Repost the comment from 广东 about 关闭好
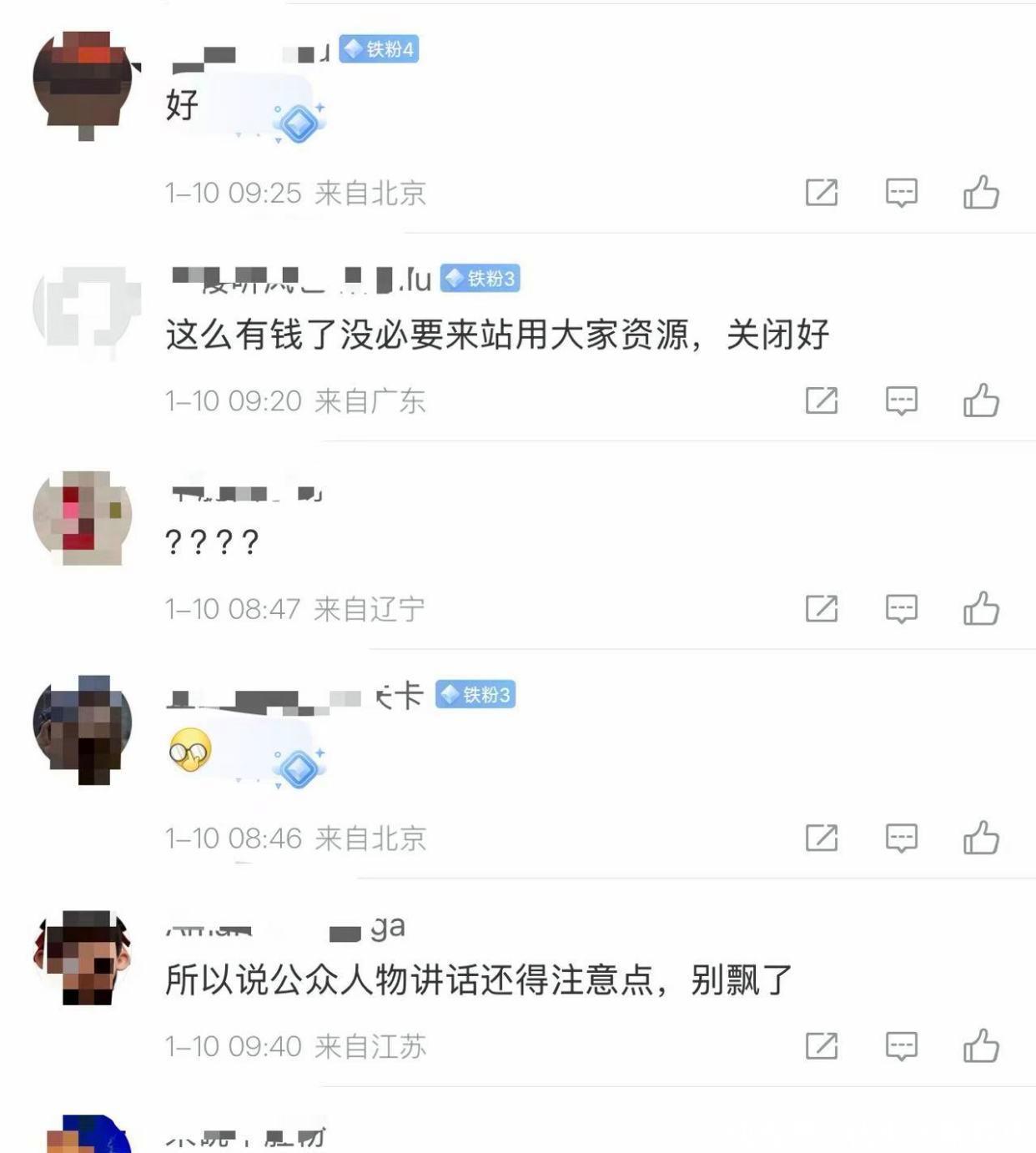The height and width of the screenshot is (1153, 1036). pos(821,401)
